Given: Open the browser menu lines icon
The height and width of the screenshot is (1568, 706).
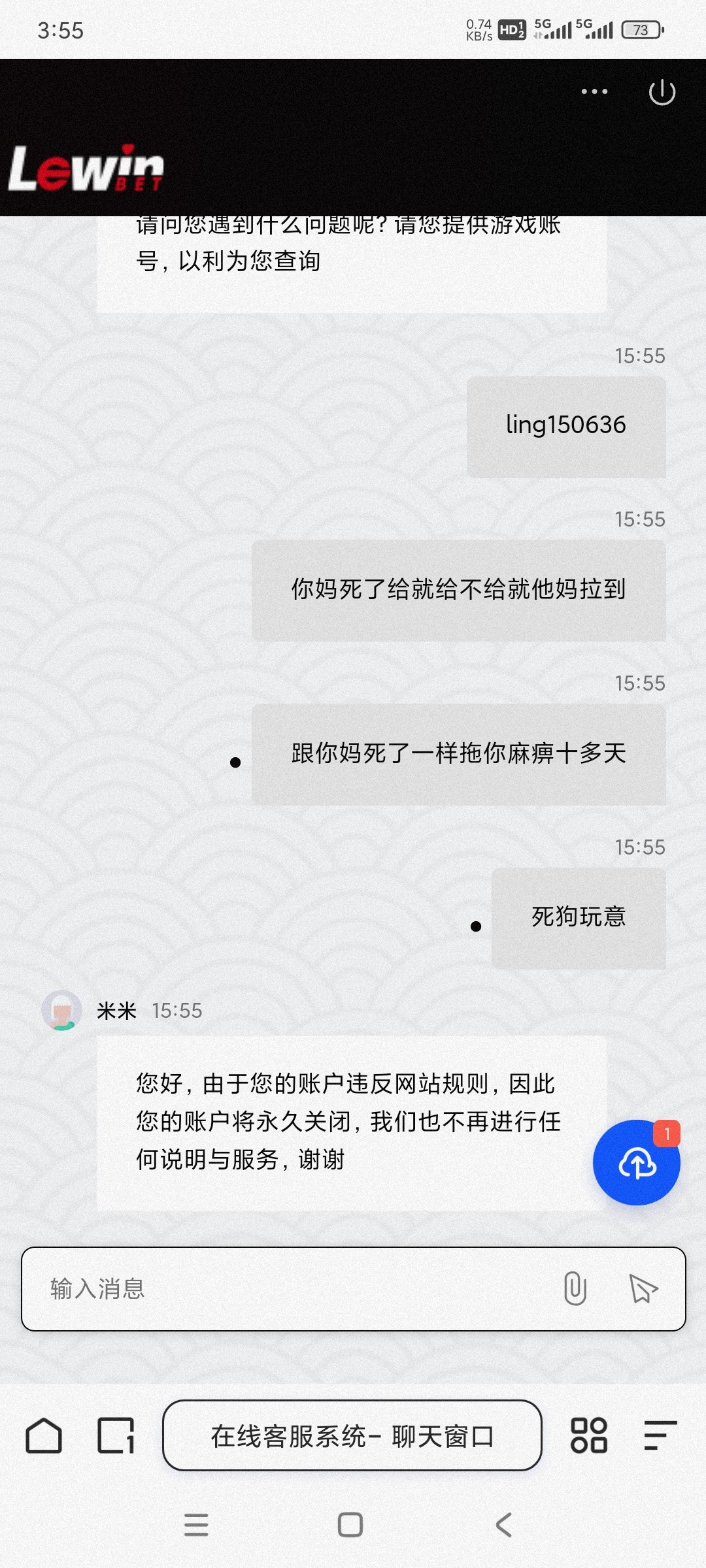Looking at the screenshot, I should click(x=659, y=1435).
